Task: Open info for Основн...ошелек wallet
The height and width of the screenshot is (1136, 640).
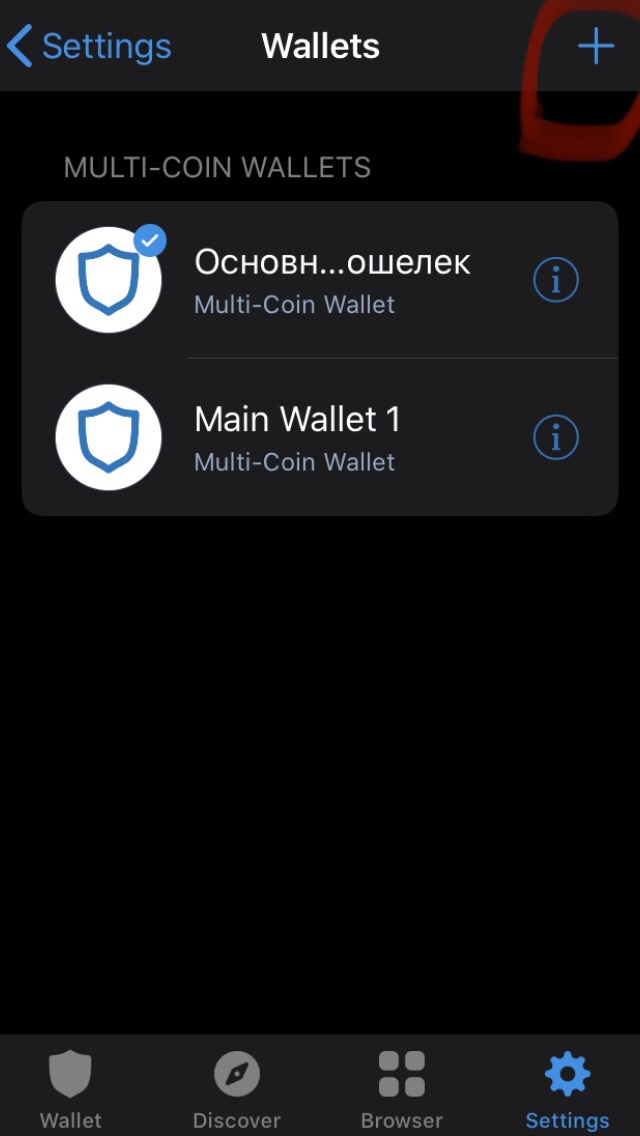Action: [556, 281]
